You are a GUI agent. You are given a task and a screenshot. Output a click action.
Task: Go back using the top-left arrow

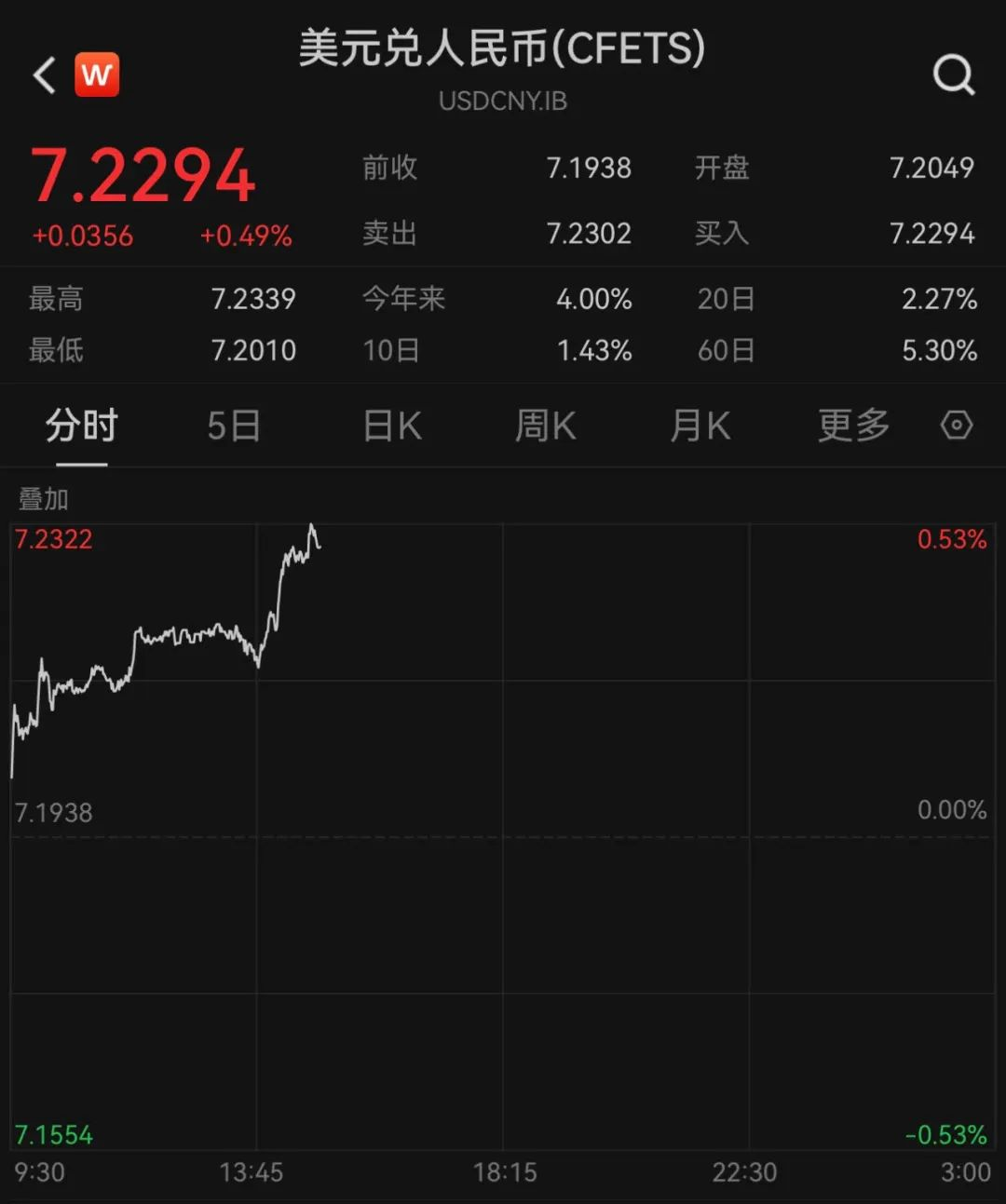point(44,74)
